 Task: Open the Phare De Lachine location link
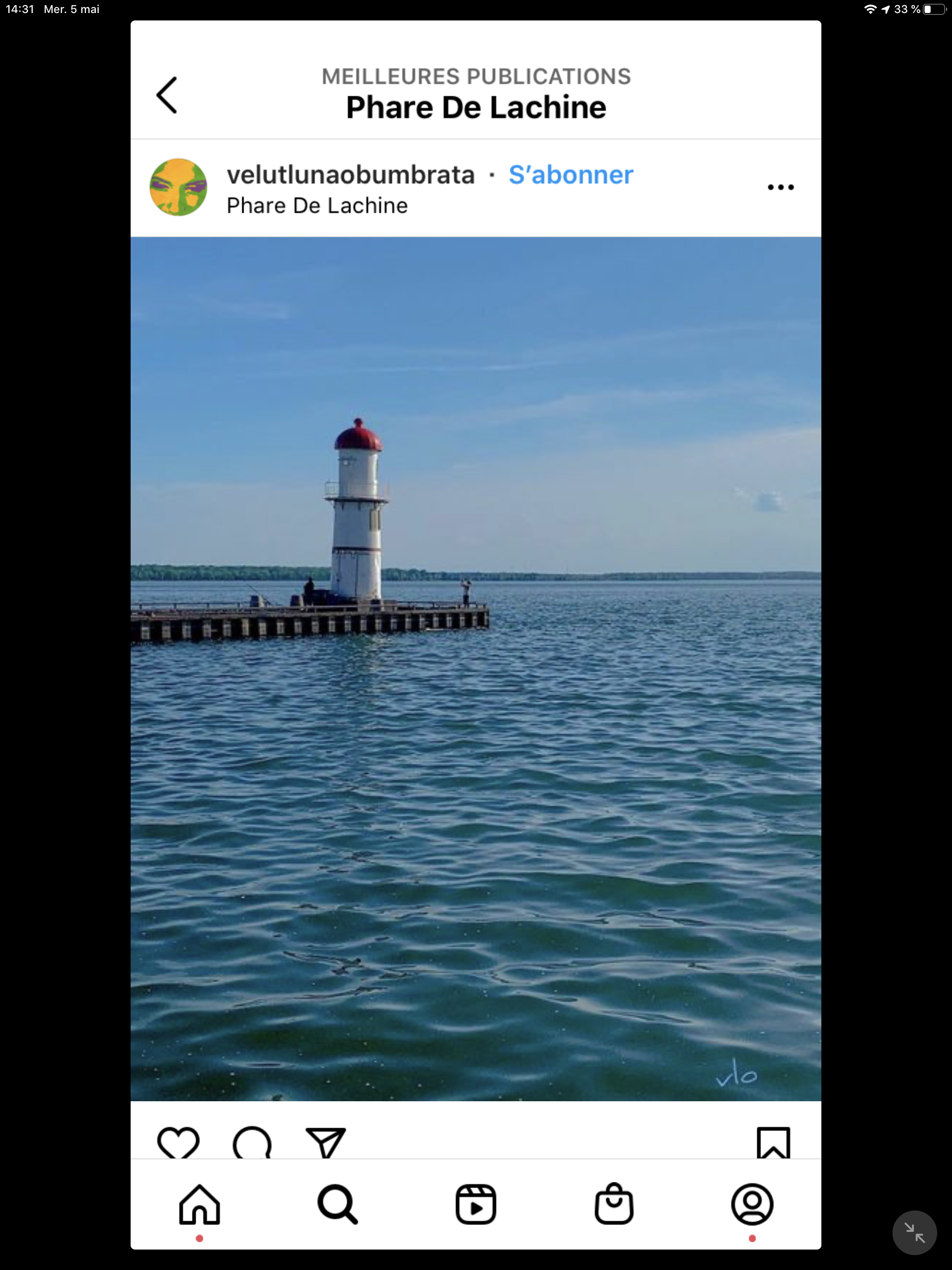[x=317, y=205]
